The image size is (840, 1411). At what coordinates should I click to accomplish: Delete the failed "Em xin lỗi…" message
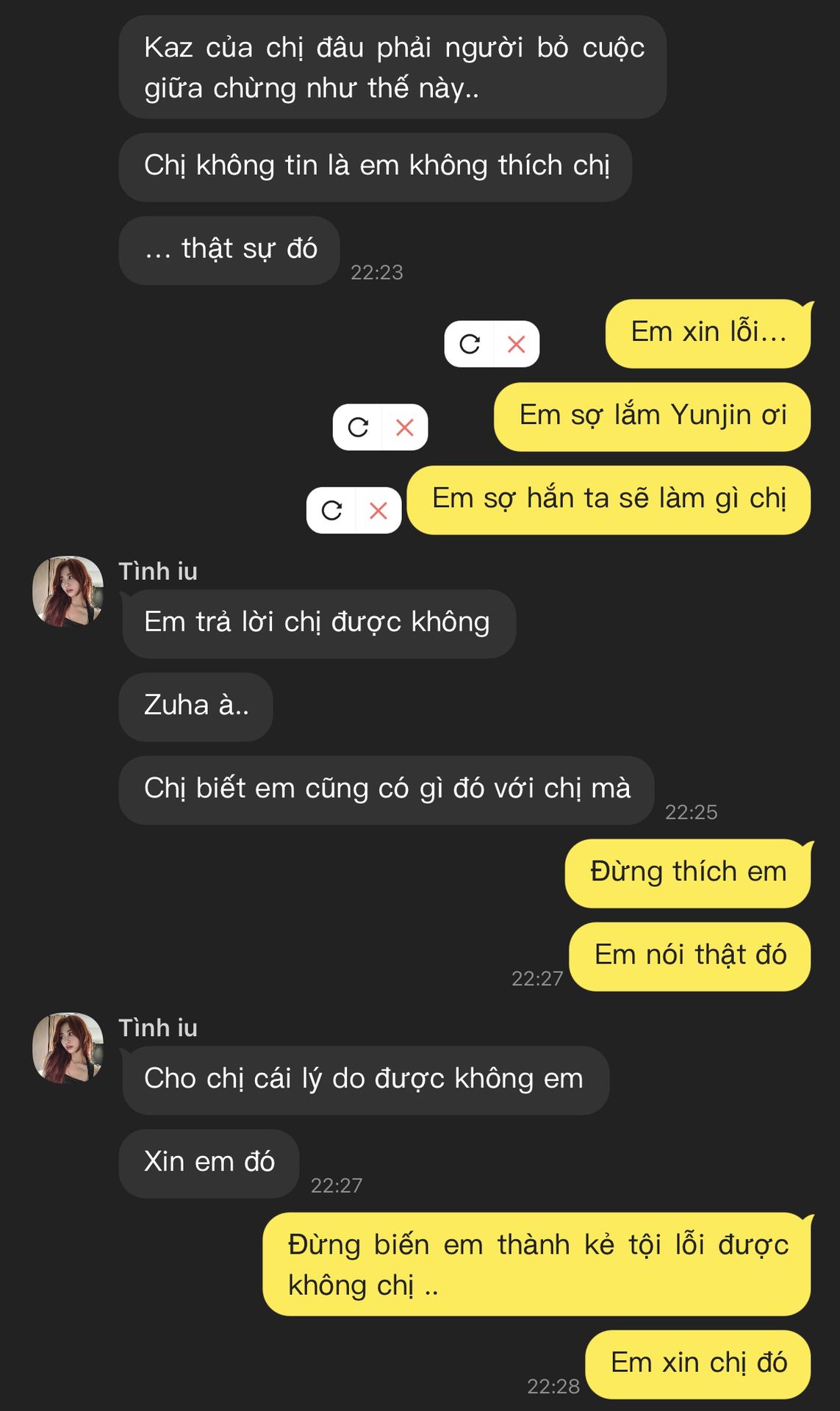(517, 344)
